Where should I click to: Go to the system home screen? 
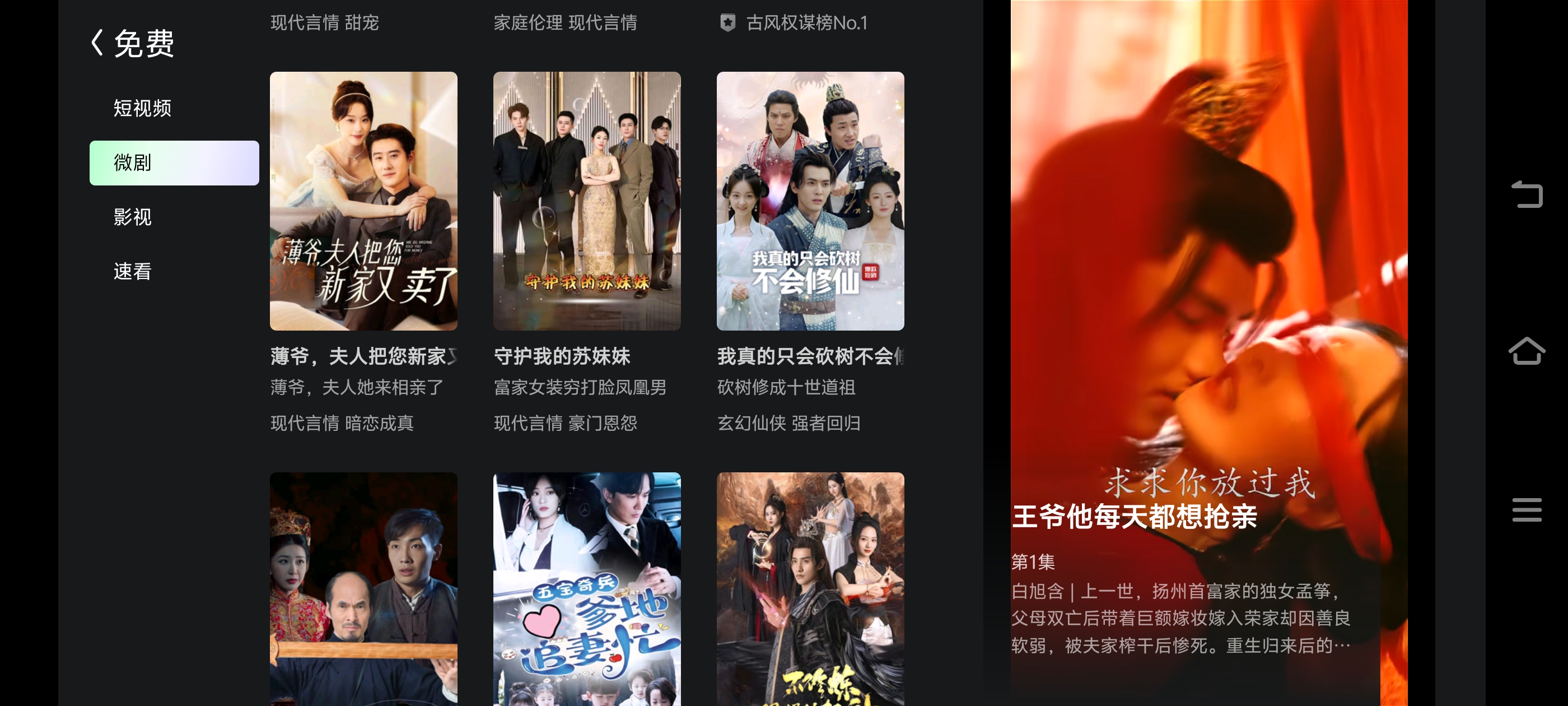1527,351
